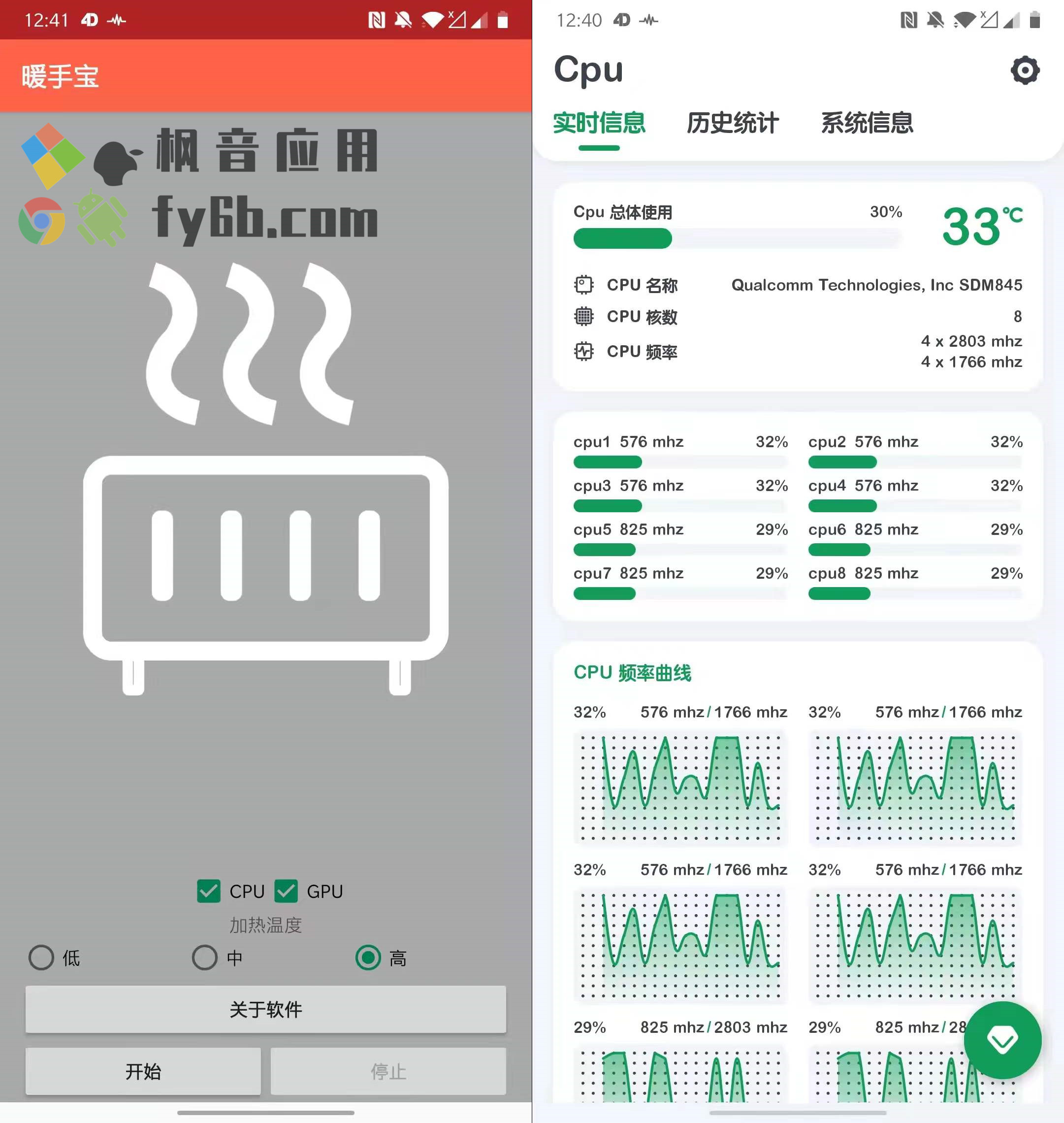Screen dimensions: 1064x1123
Task: Select the 中 heating temperature option
Action: (205, 958)
